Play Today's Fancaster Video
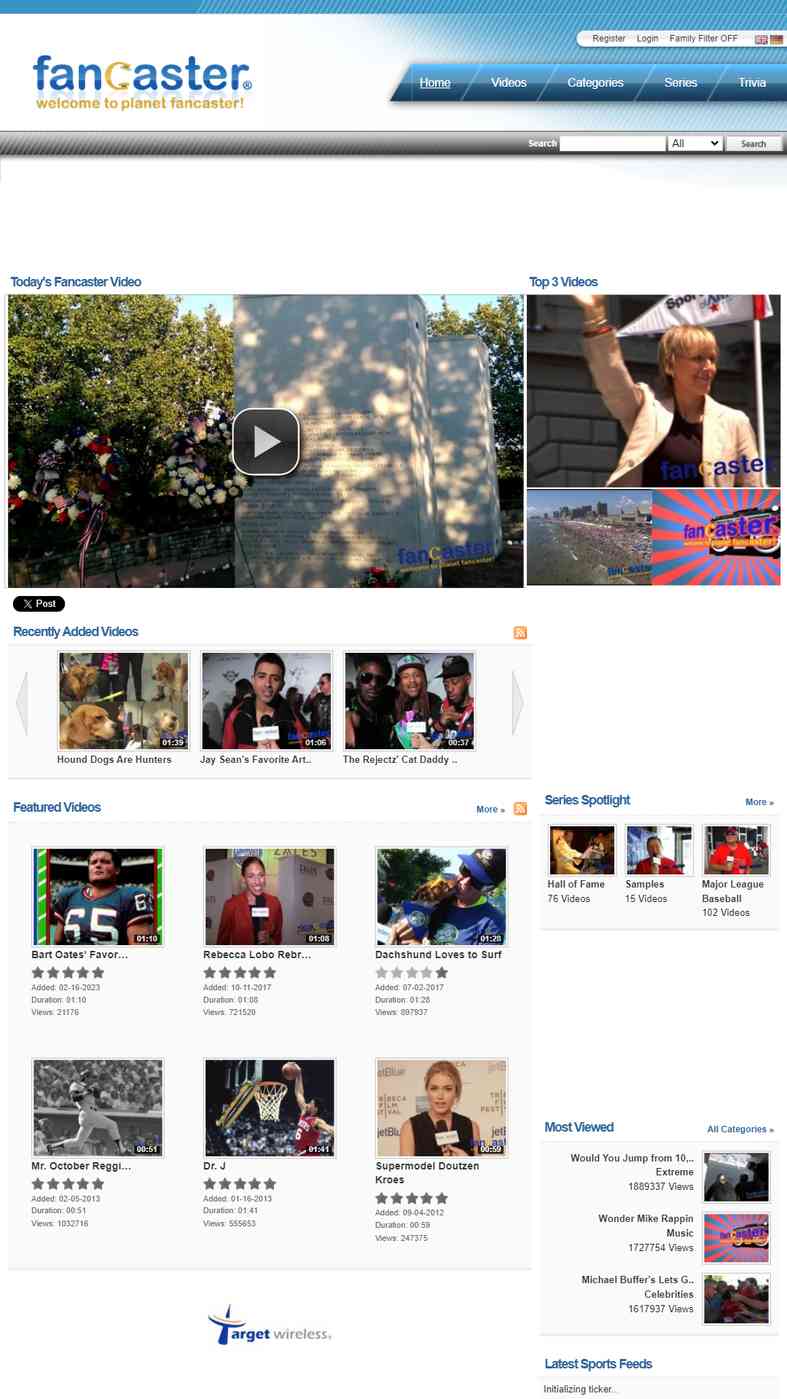787x1399 pixels. click(266, 441)
